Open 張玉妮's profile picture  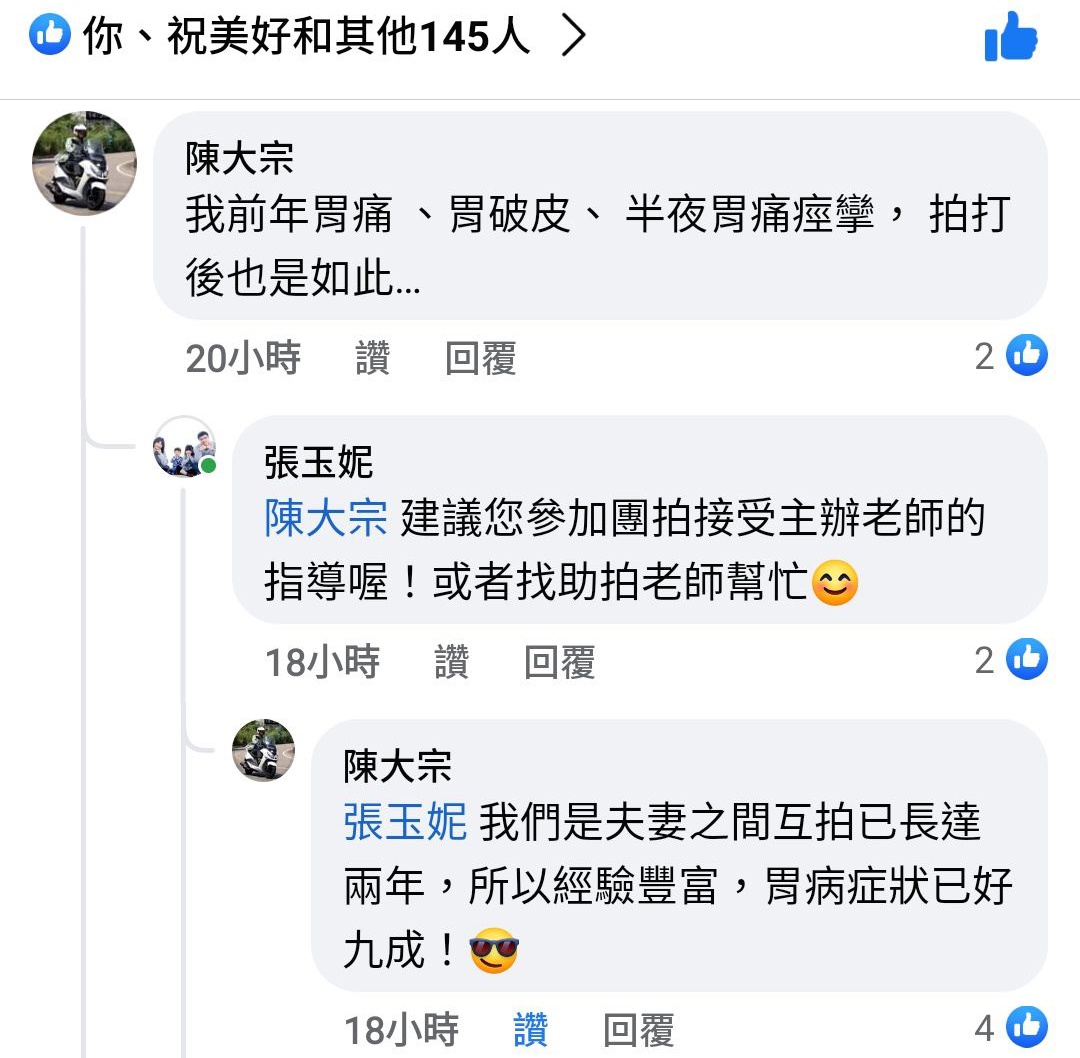pyautogui.click(x=184, y=447)
